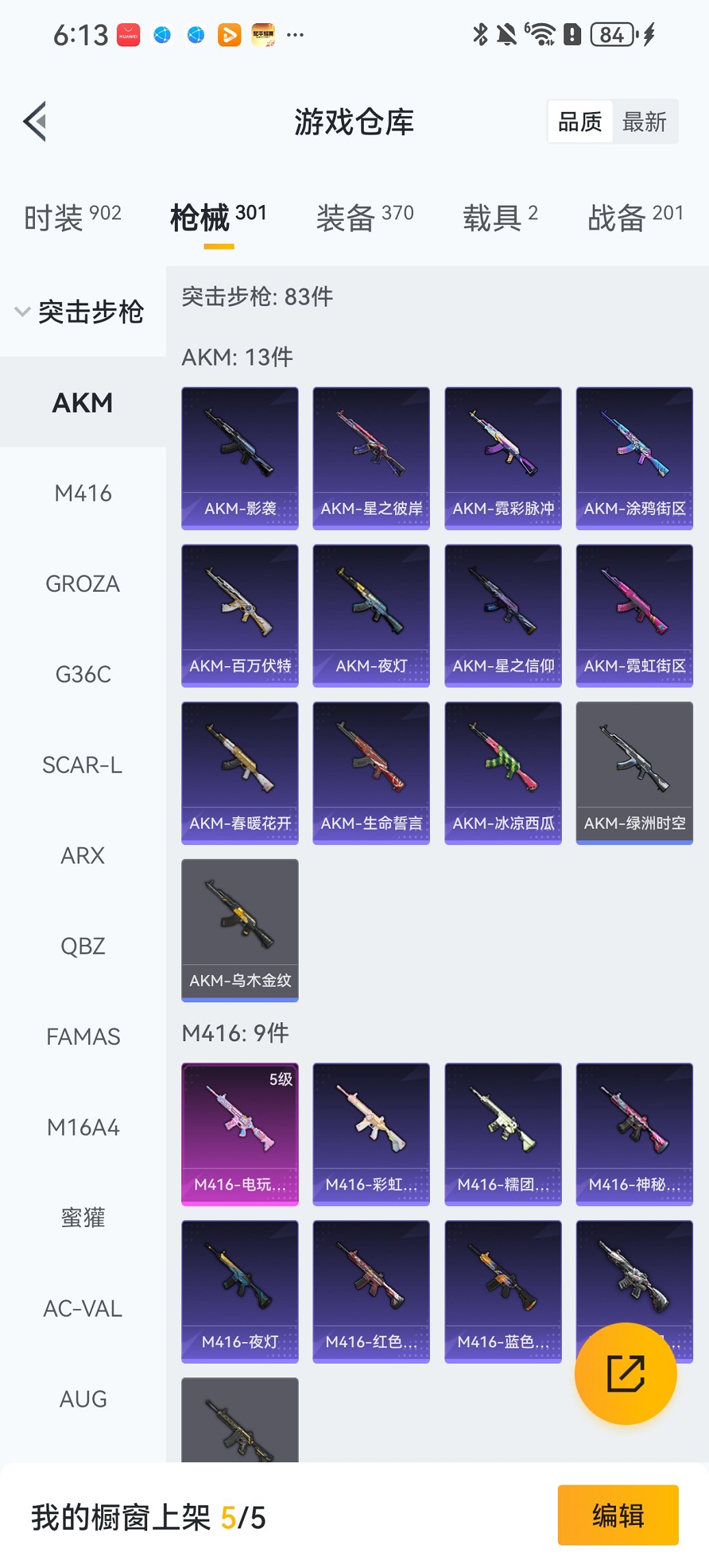This screenshot has width=709, height=1568.
Task: Open the AKM-影袭 skin tile
Action: click(240, 458)
